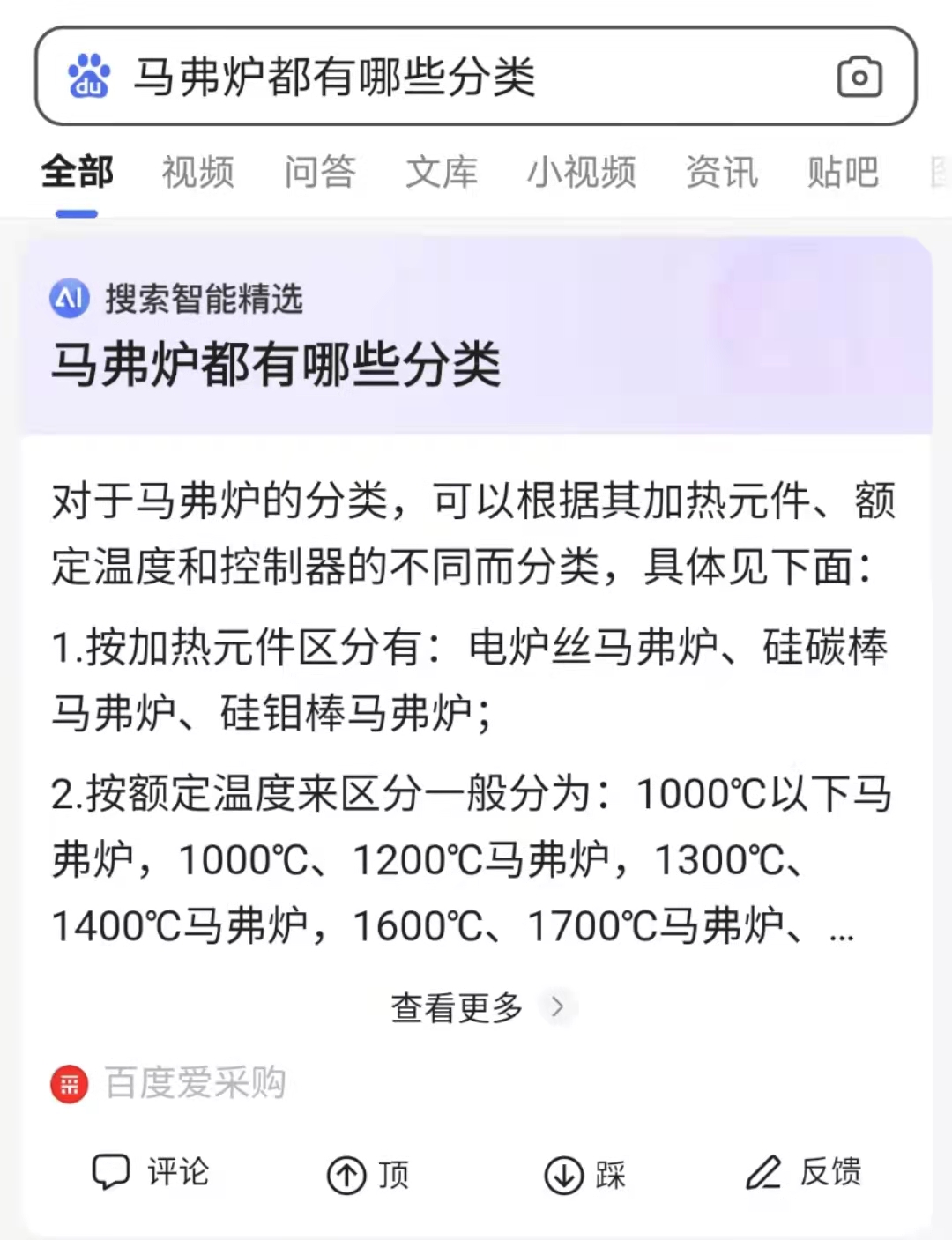Upvote the answer with 顶
952x1240 pixels.
tap(368, 1174)
